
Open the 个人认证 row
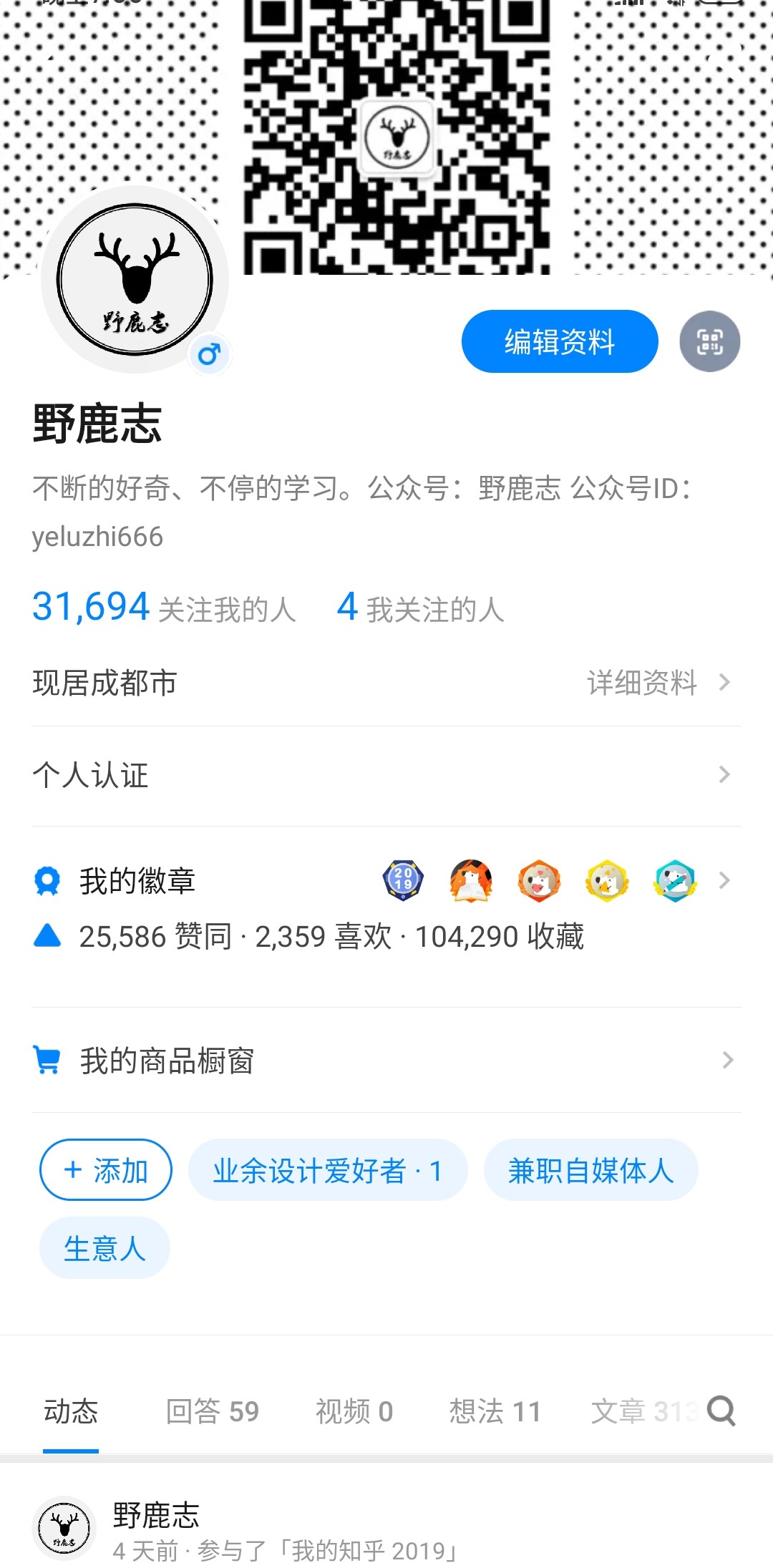tap(386, 775)
